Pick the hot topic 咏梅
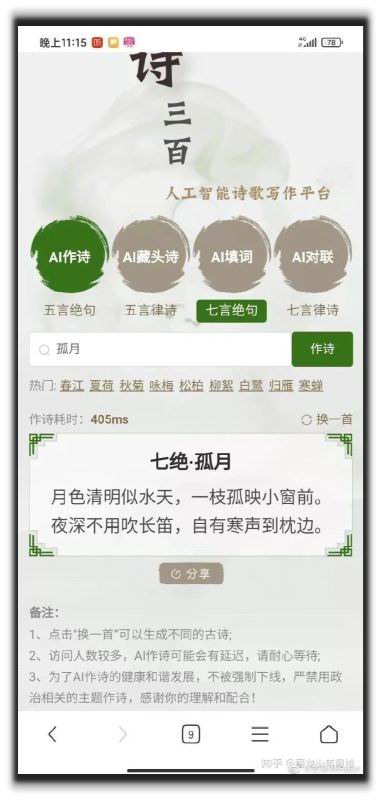 161,386
